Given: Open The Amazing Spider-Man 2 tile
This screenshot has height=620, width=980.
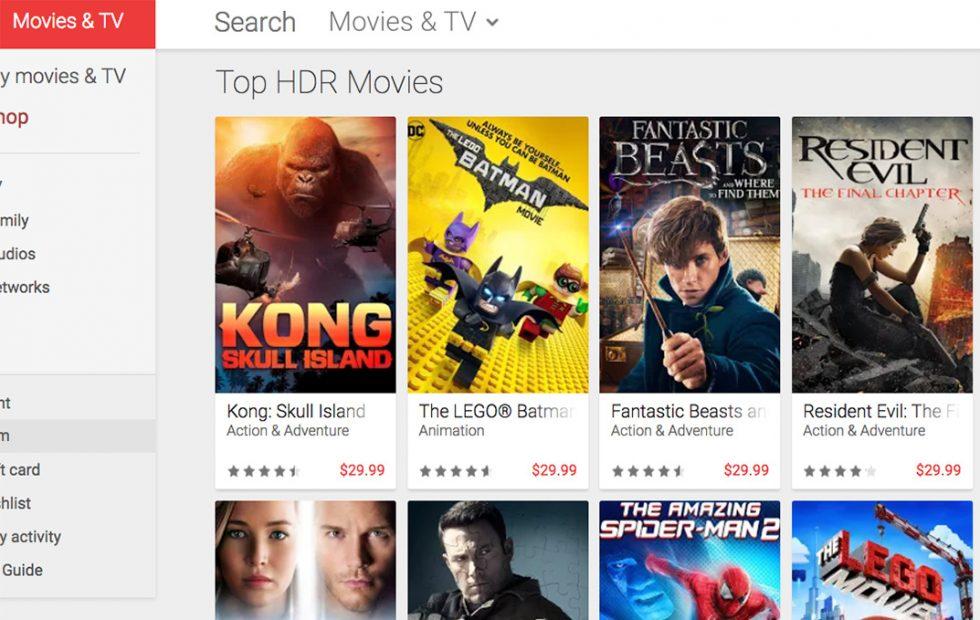Looking at the screenshot, I should (x=689, y=560).
